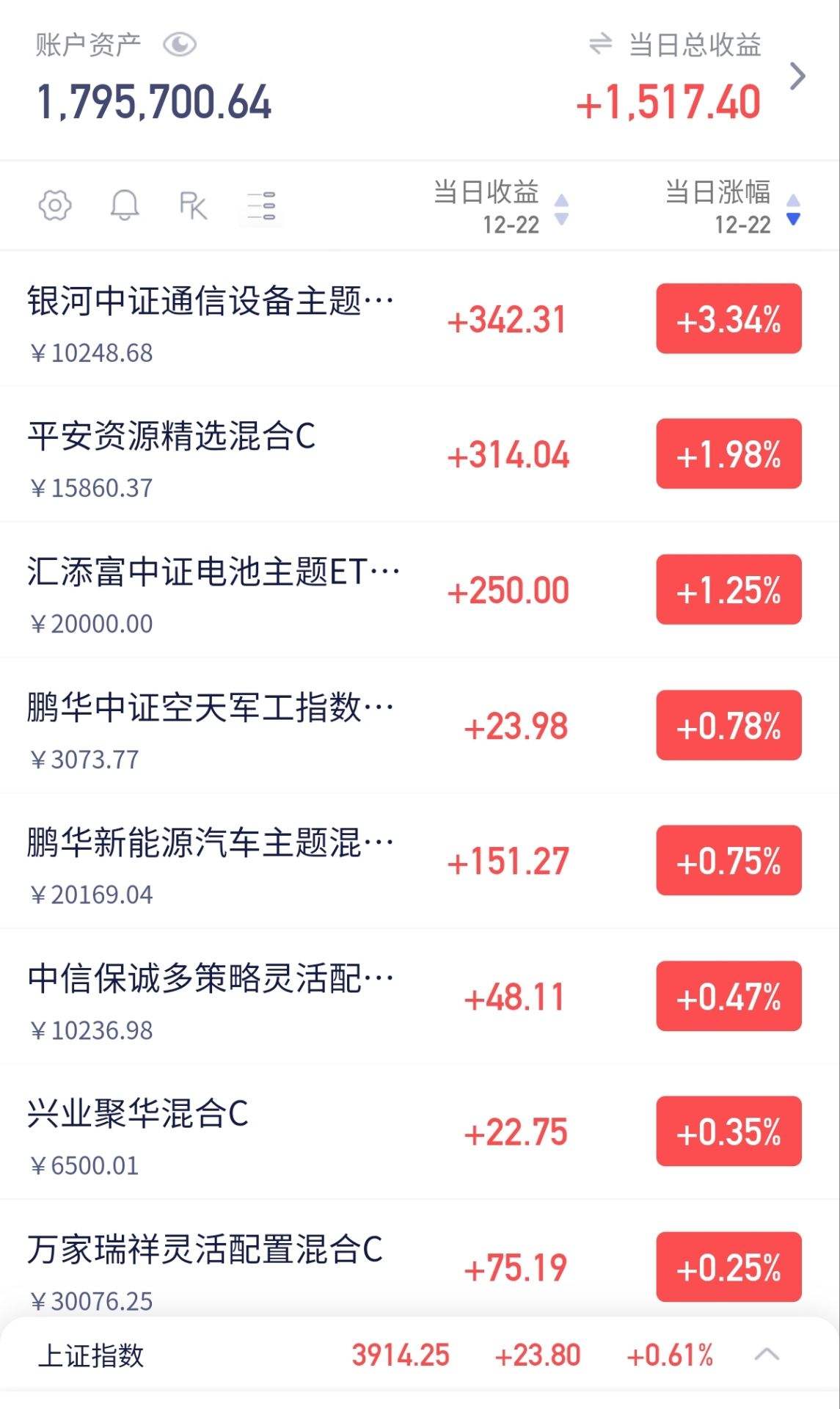Image resolution: width=840 pixels, height=1409 pixels.
Task: View 兴业聚华混合C holding
Action: click(420, 1132)
